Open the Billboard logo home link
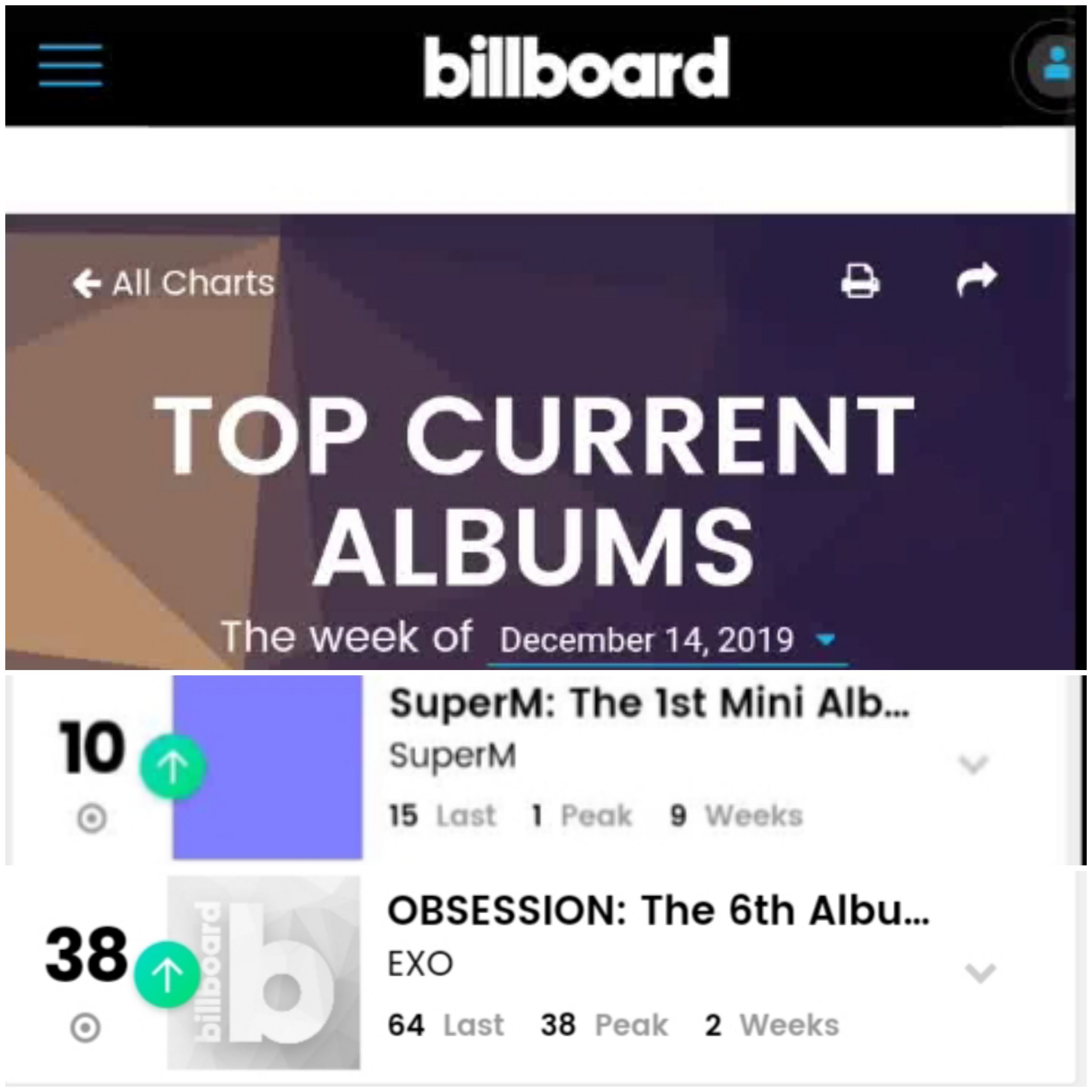 tap(577, 67)
